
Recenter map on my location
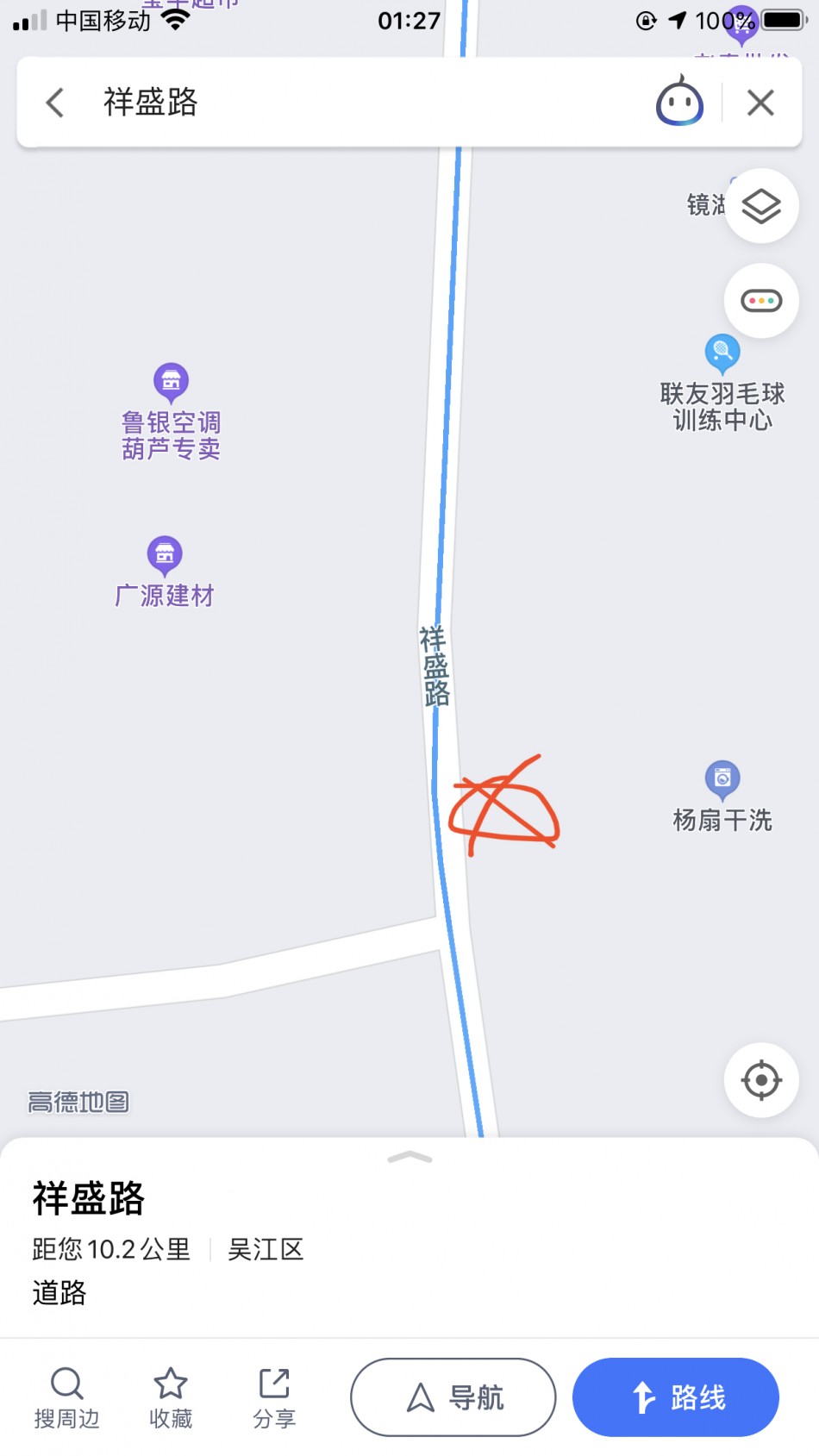click(761, 1080)
